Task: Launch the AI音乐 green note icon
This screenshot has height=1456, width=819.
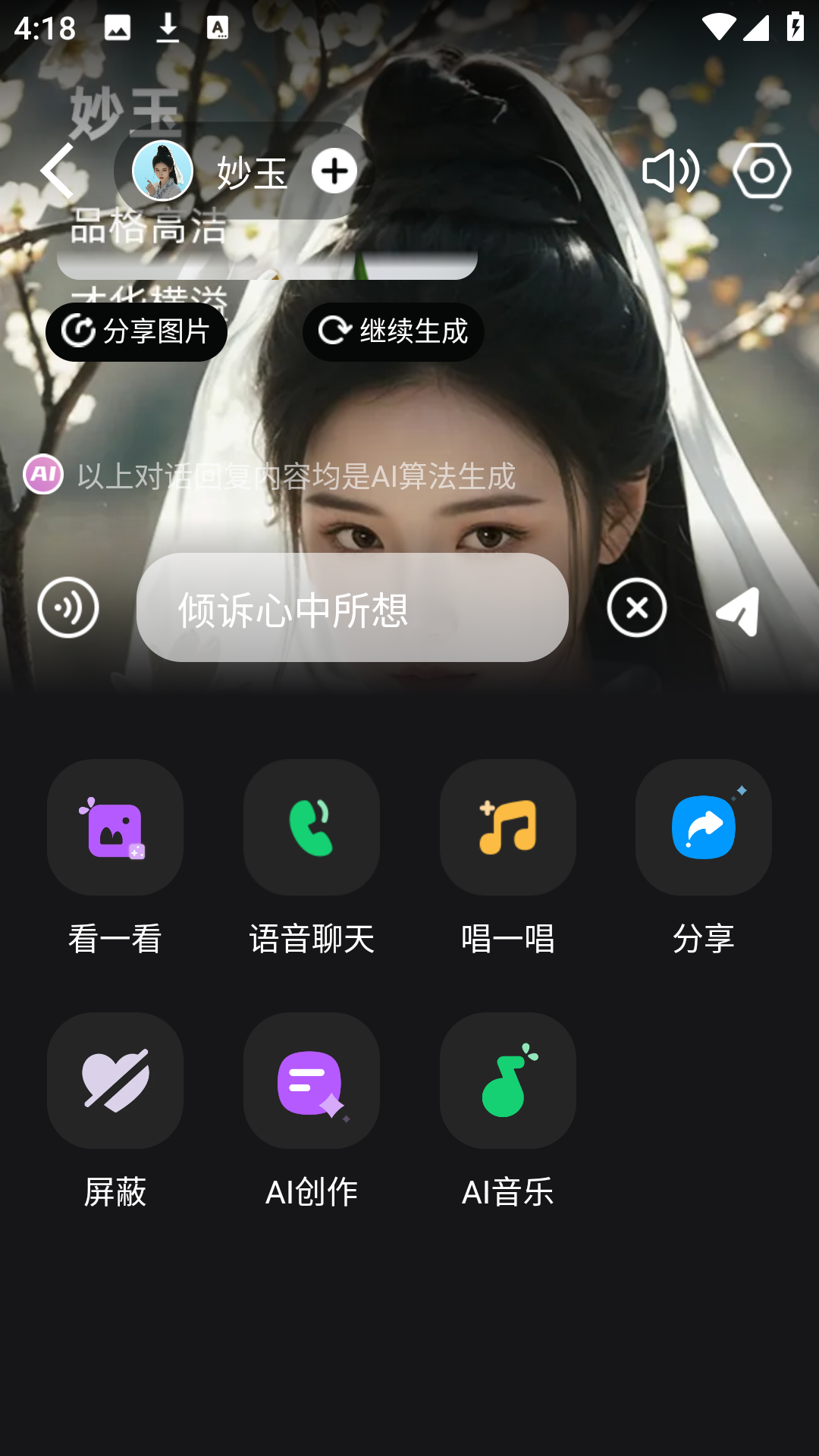Action: [x=507, y=1080]
